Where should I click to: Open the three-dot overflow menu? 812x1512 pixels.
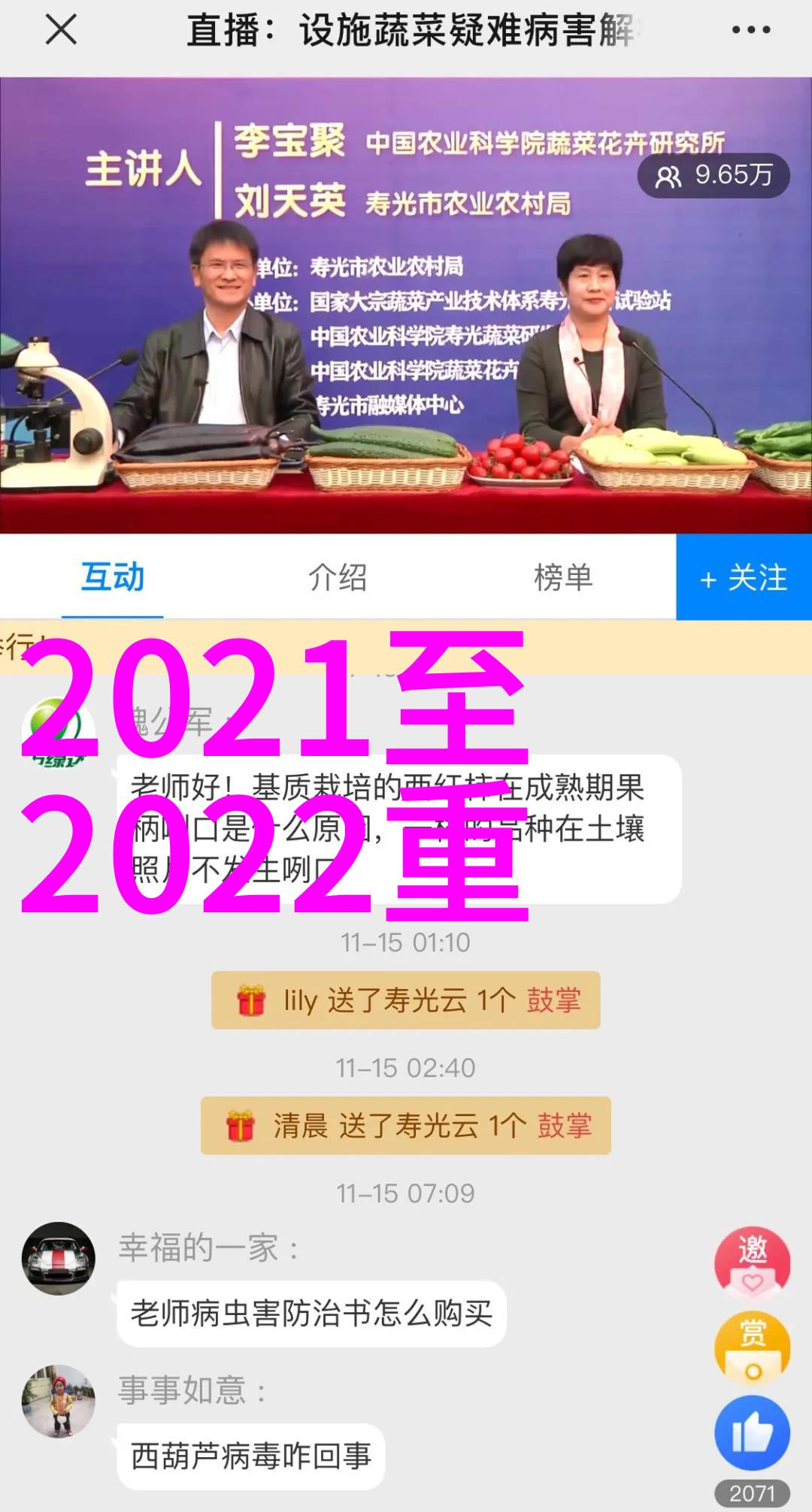click(750, 31)
